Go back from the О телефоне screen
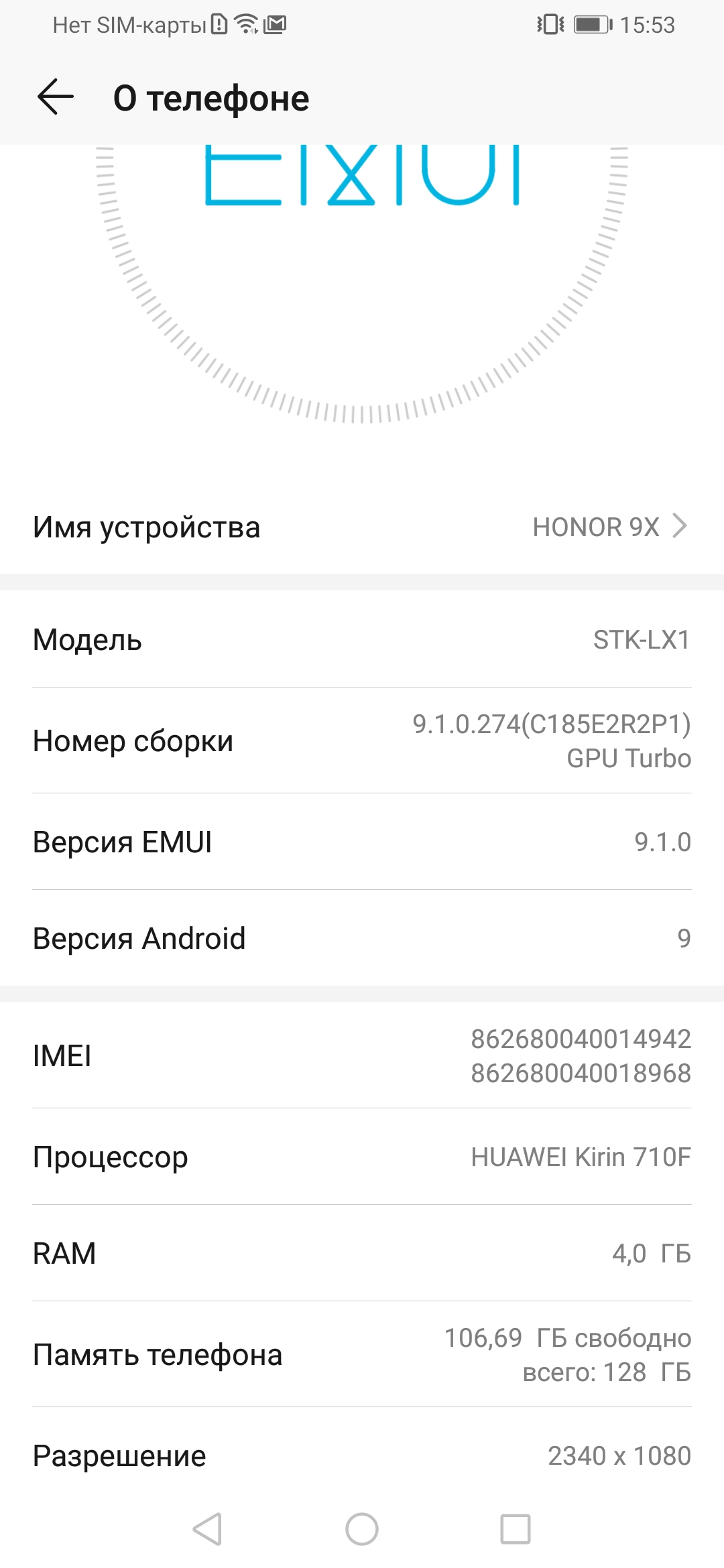 55,97
